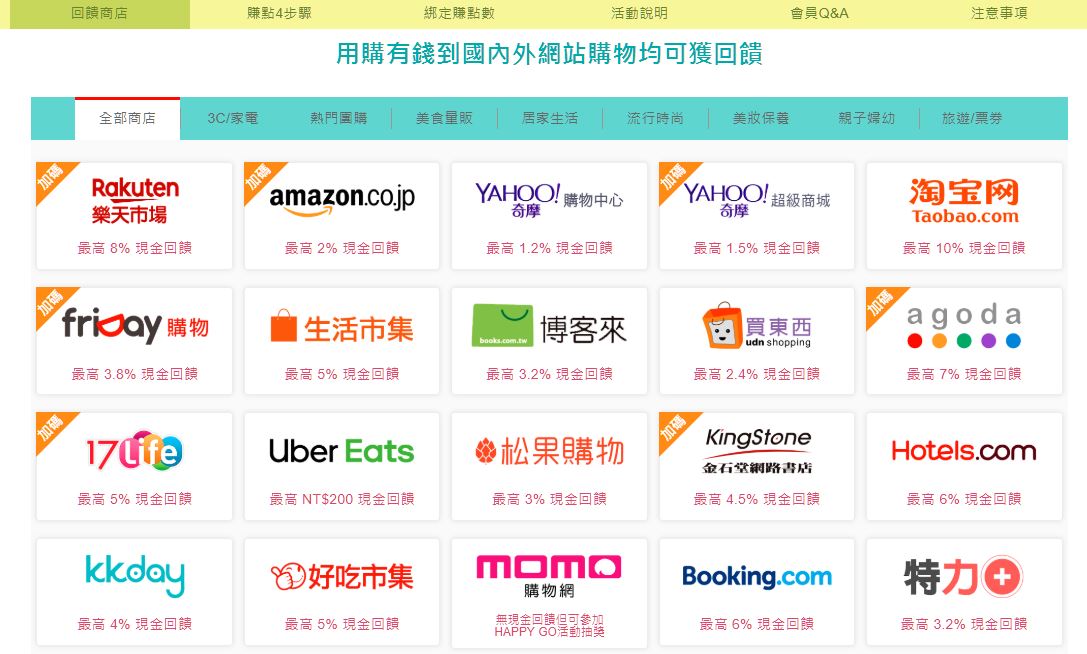Image resolution: width=1087 pixels, height=654 pixels.
Task: Go to the 活動說明 tab
Action: click(639, 14)
